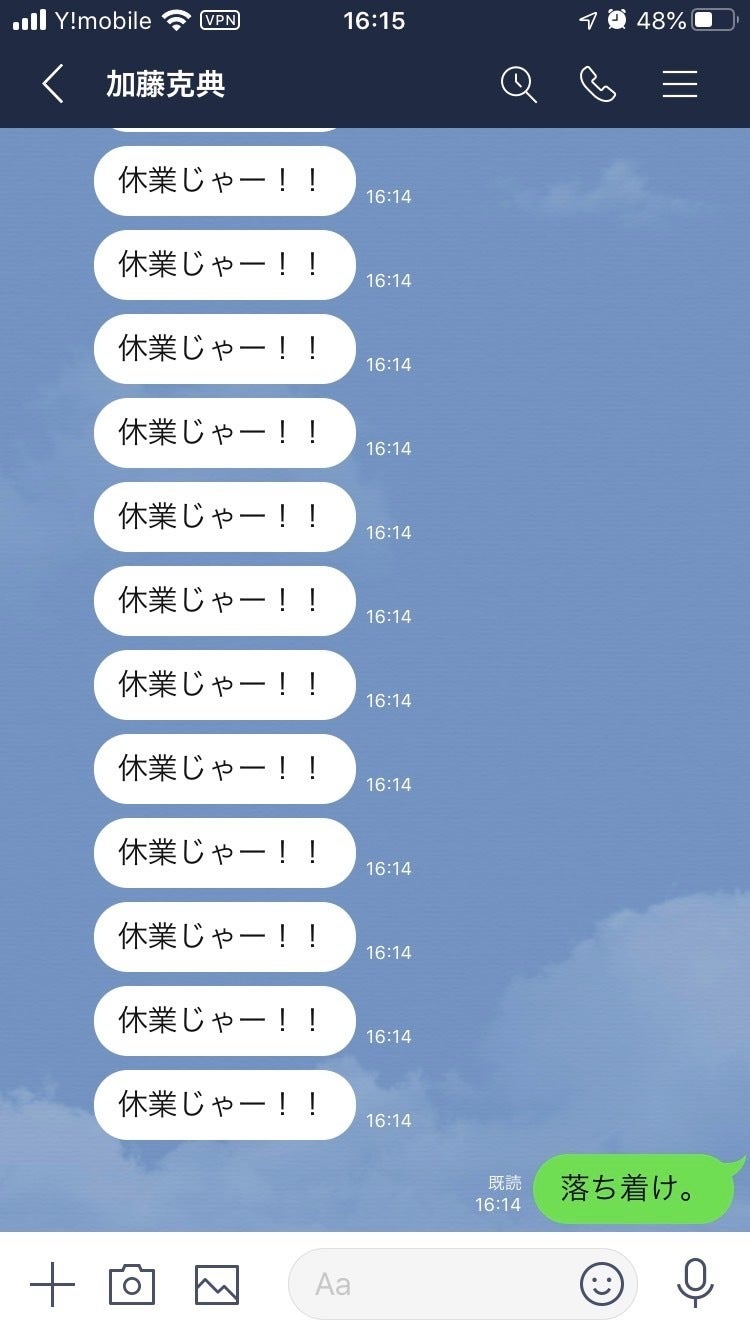
Task: Open the plus attachment options
Action: tap(52, 1284)
